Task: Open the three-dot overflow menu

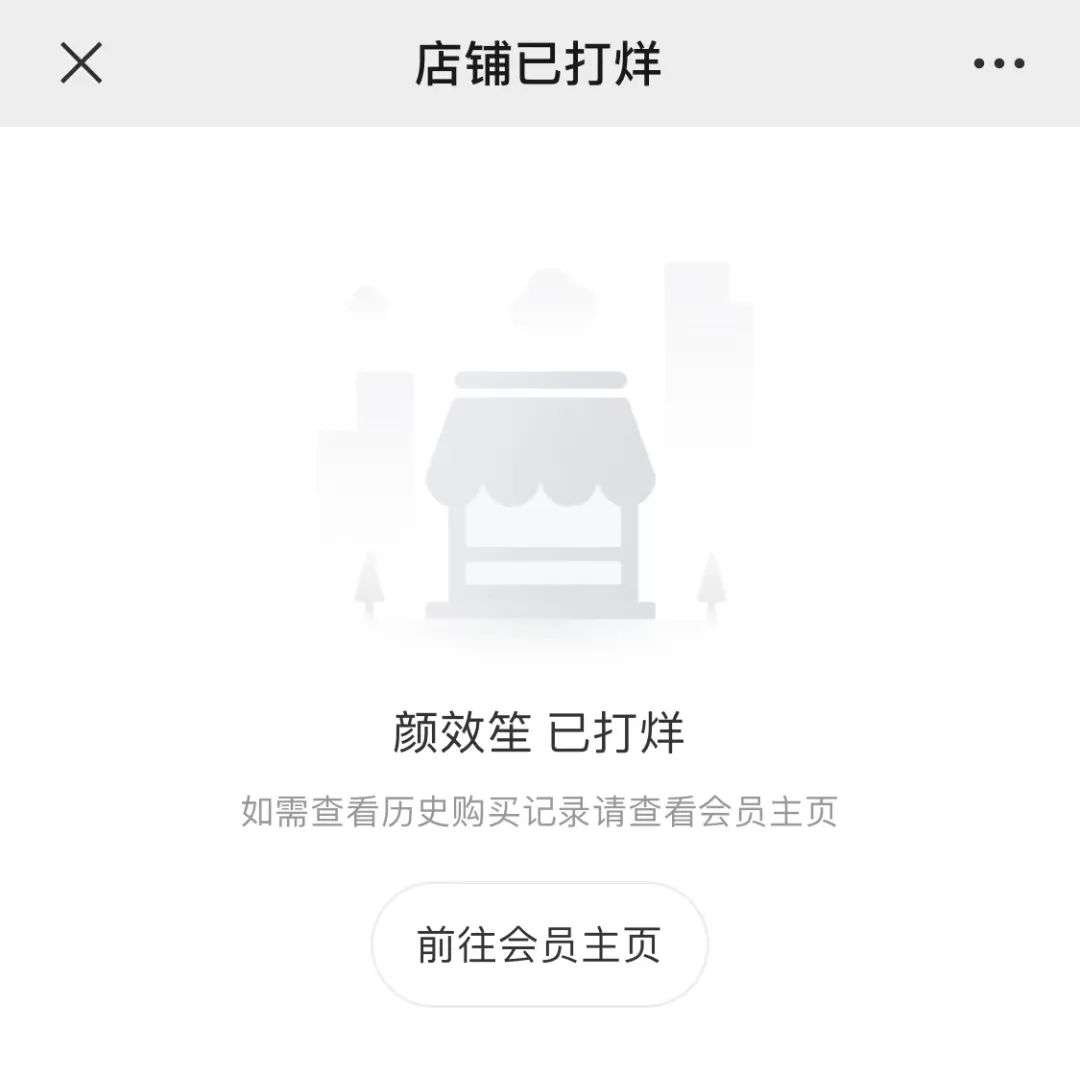Action: tap(999, 63)
